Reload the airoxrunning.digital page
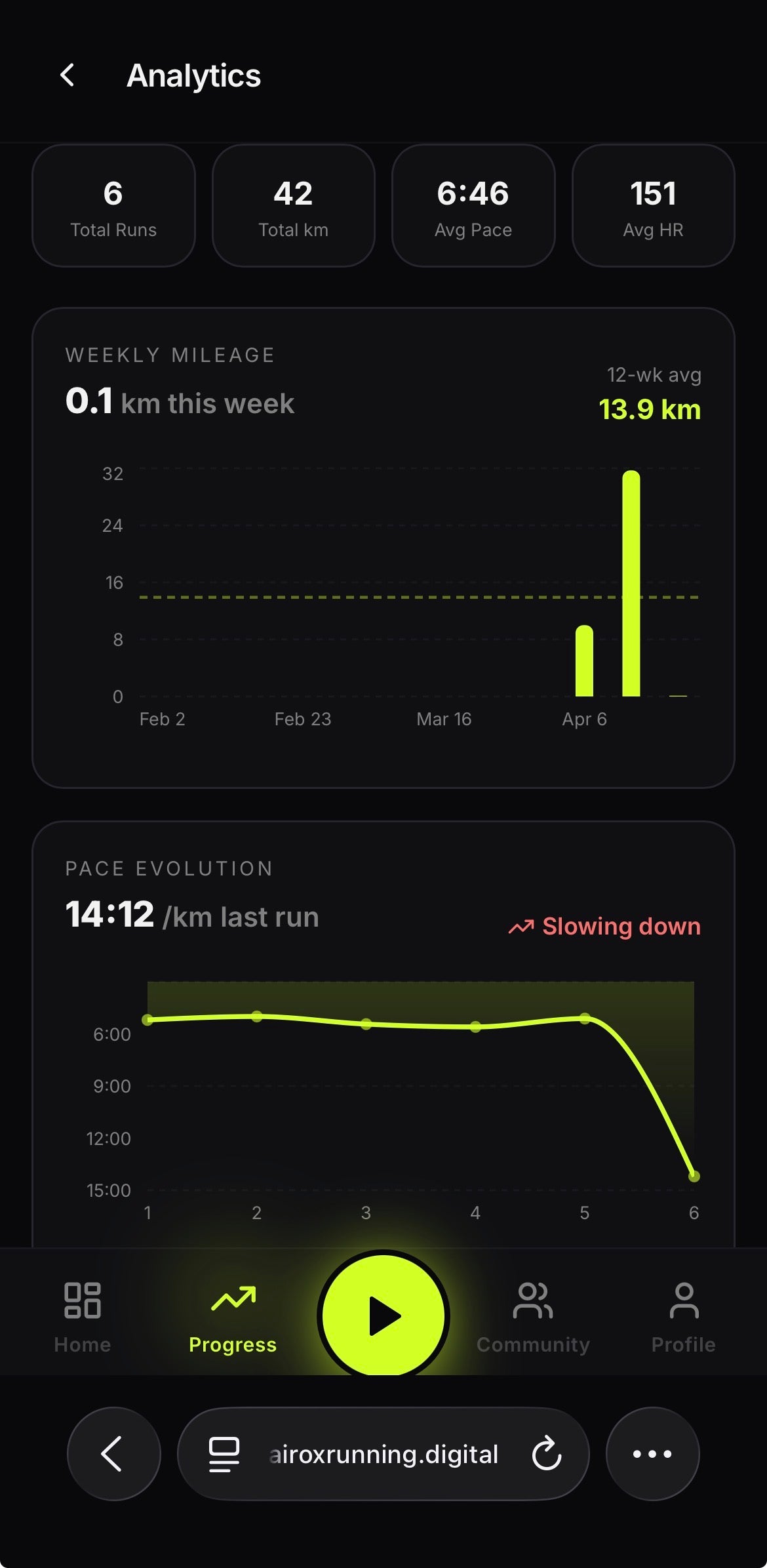The image size is (767, 1568). click(547, 1454)
